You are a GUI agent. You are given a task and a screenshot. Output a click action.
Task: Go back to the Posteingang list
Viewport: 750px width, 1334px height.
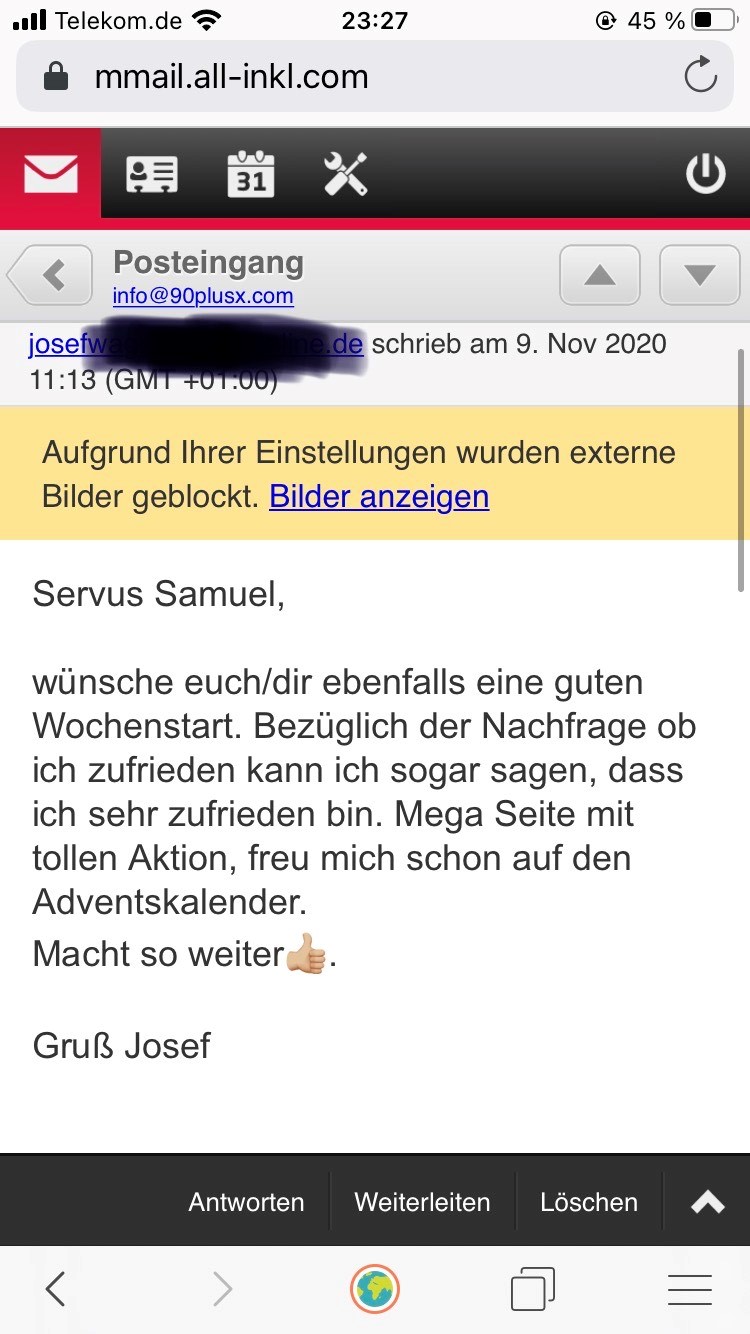pyautogui.click(x=52, y=274)
